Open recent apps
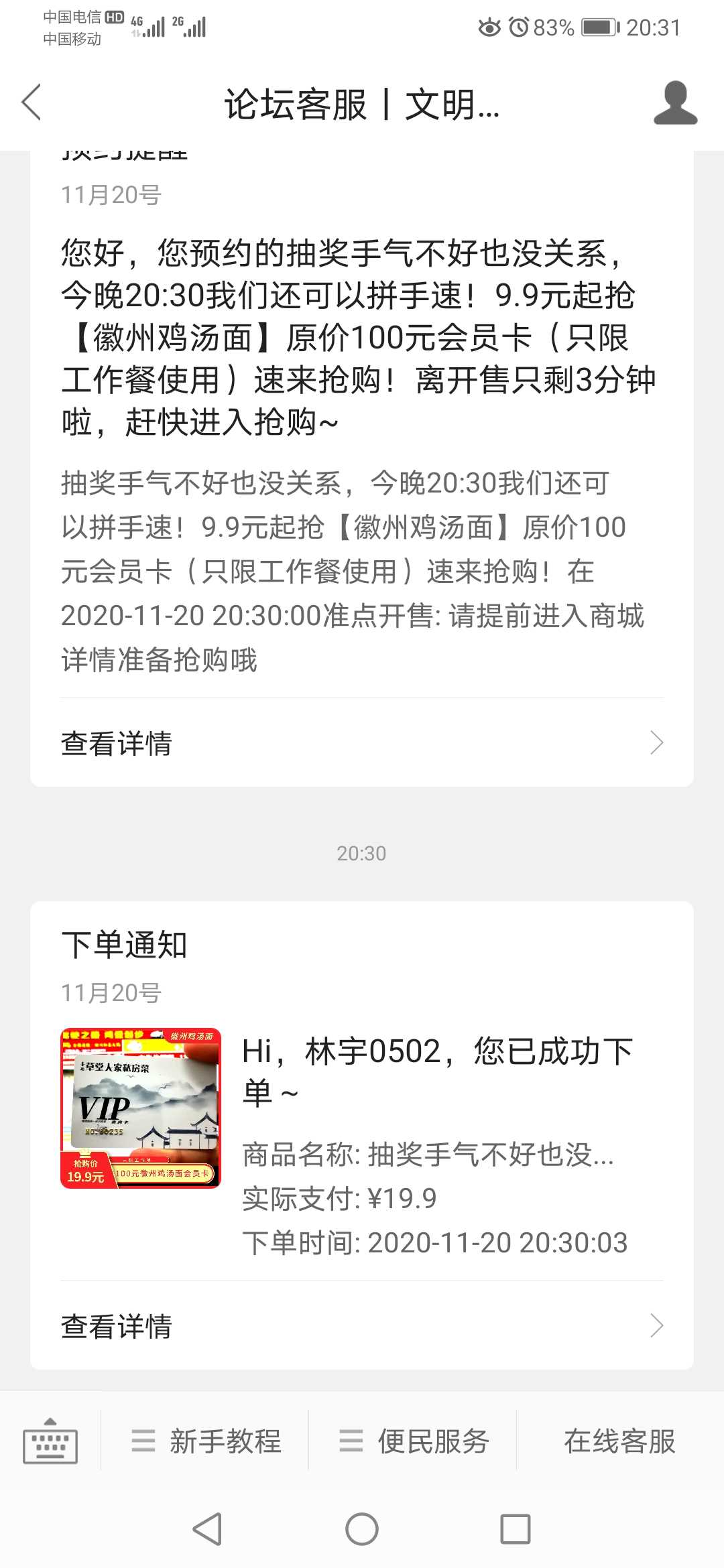Screen dimensions: 724x1568 [516, 1530]
